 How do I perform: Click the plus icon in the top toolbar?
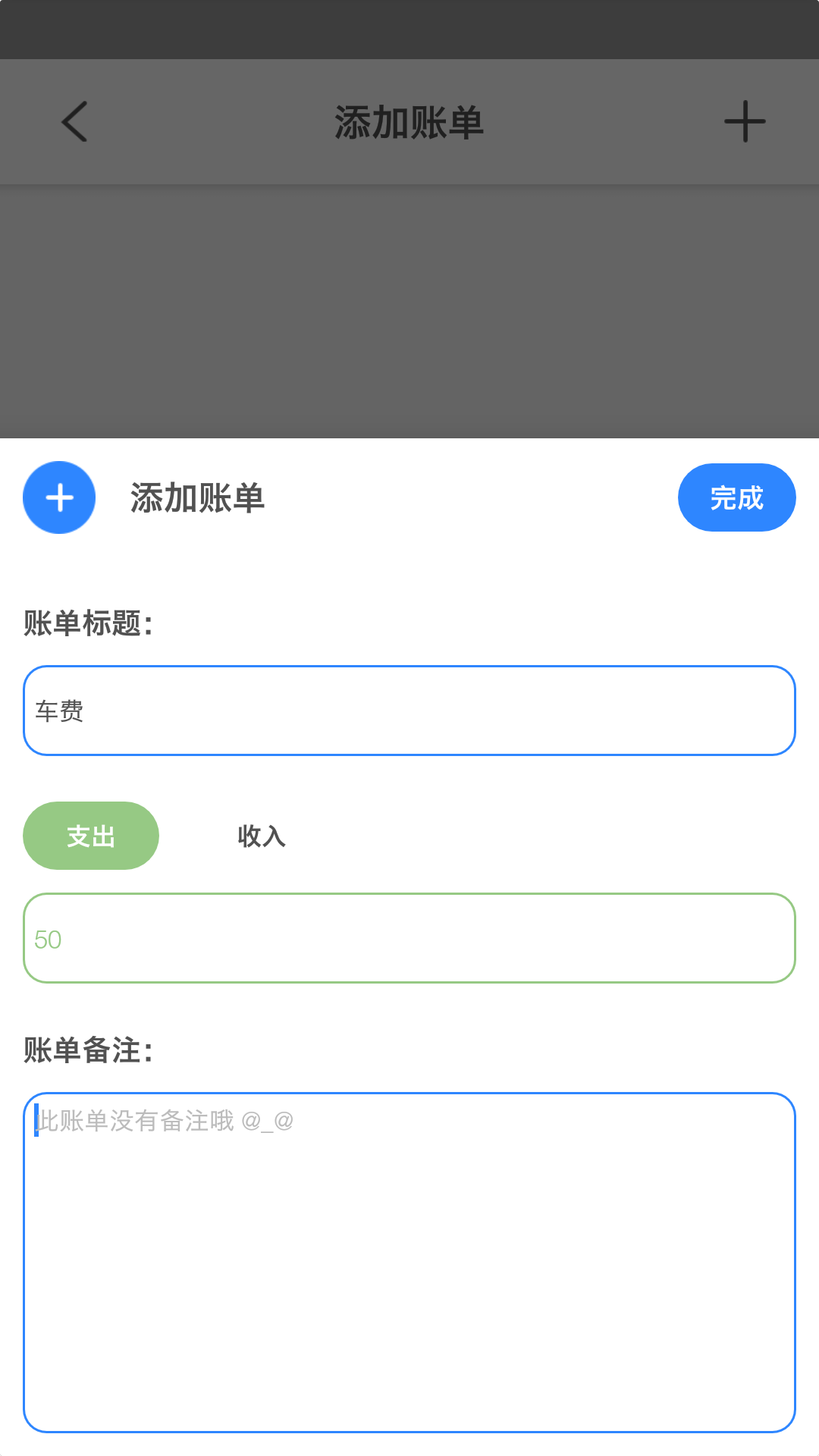coord(744,121)
